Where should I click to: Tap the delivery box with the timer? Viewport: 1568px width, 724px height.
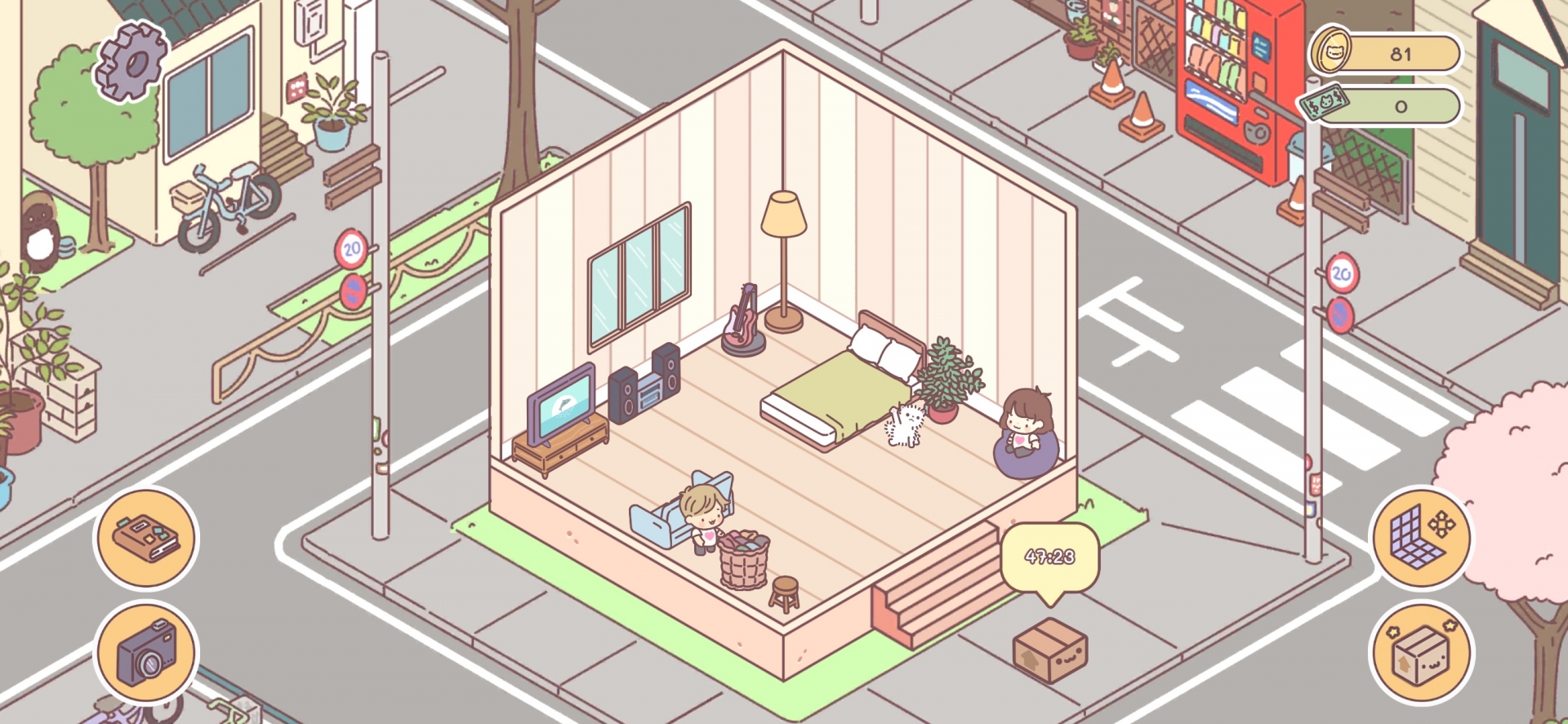click(1049, 649)
